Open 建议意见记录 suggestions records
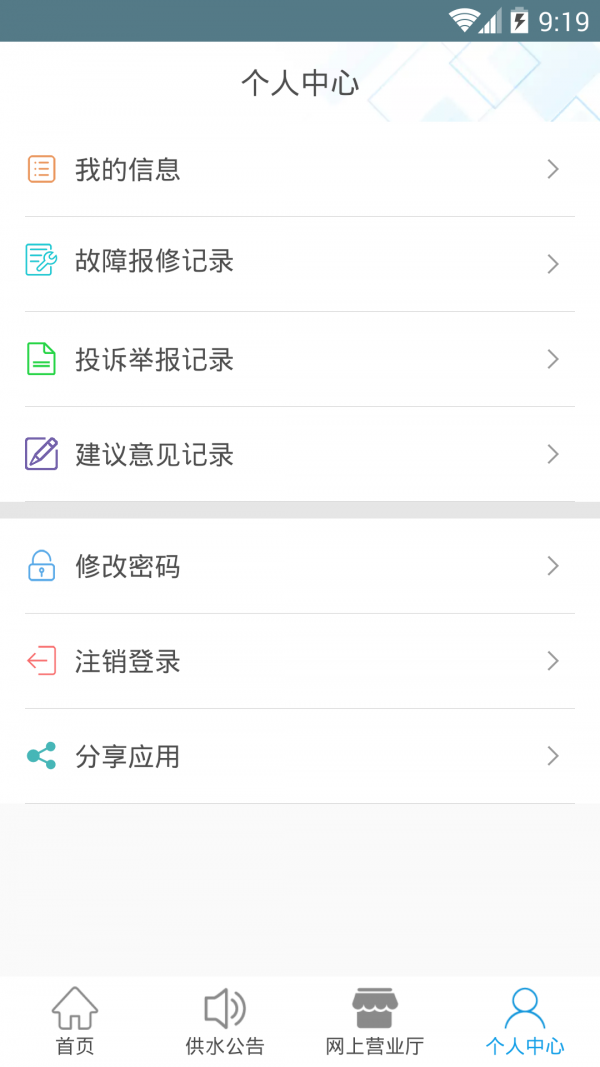The width and height of the screenshot is (600, 1067). [300, 455]
